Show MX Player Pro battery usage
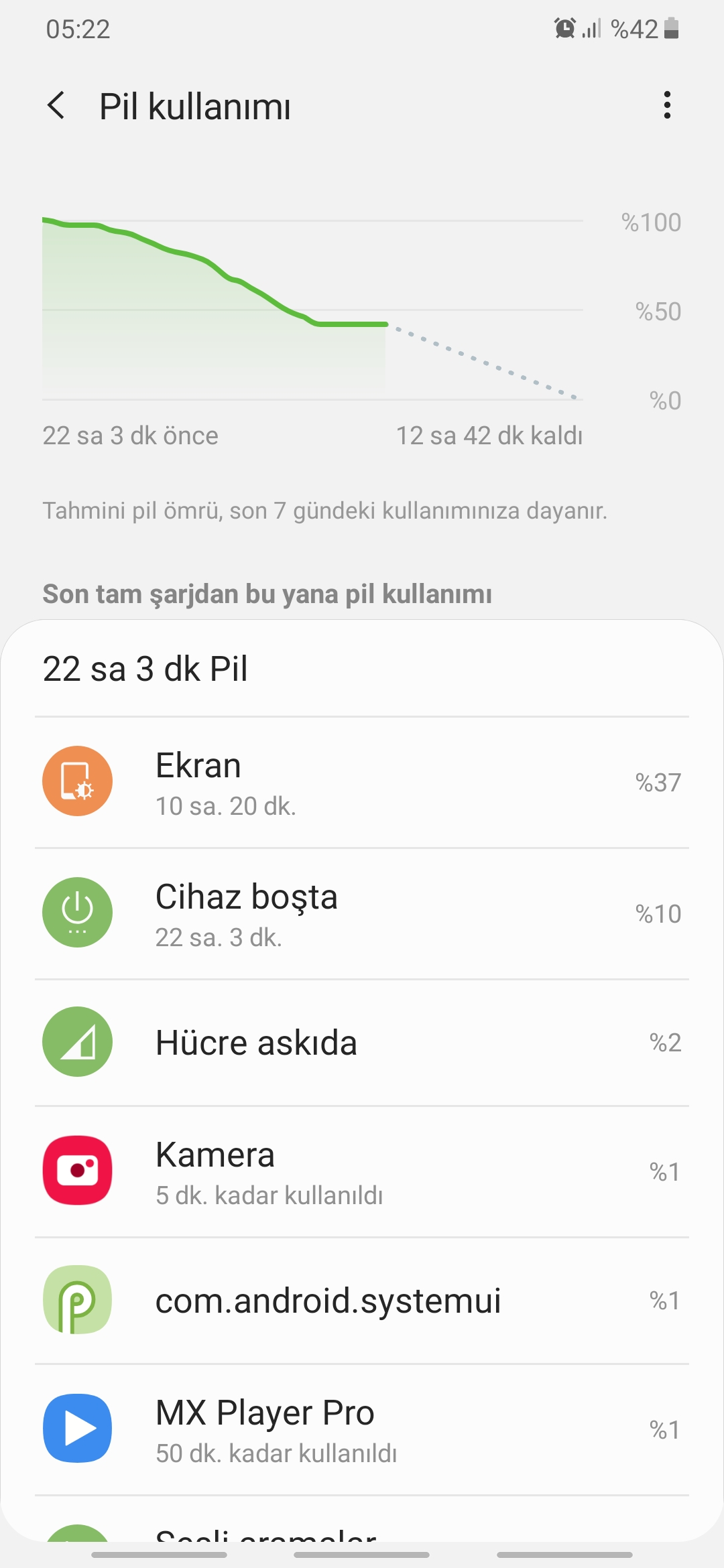 [362, 1429]
